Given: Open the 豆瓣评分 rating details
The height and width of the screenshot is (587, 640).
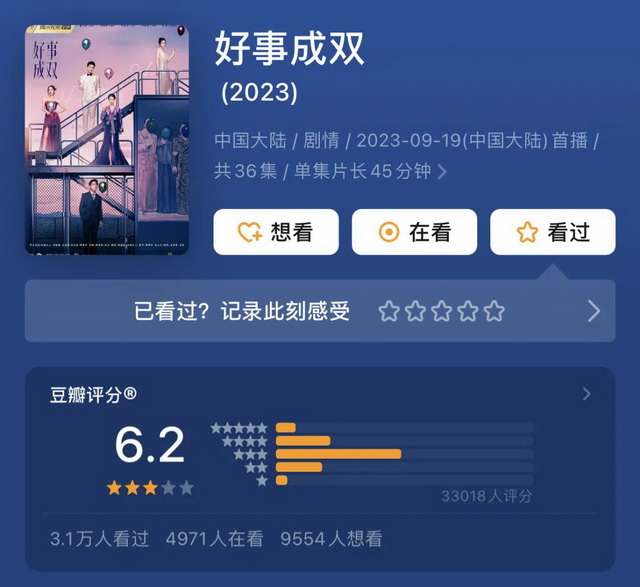Looking at the screenshot, I should pos(586,395).
